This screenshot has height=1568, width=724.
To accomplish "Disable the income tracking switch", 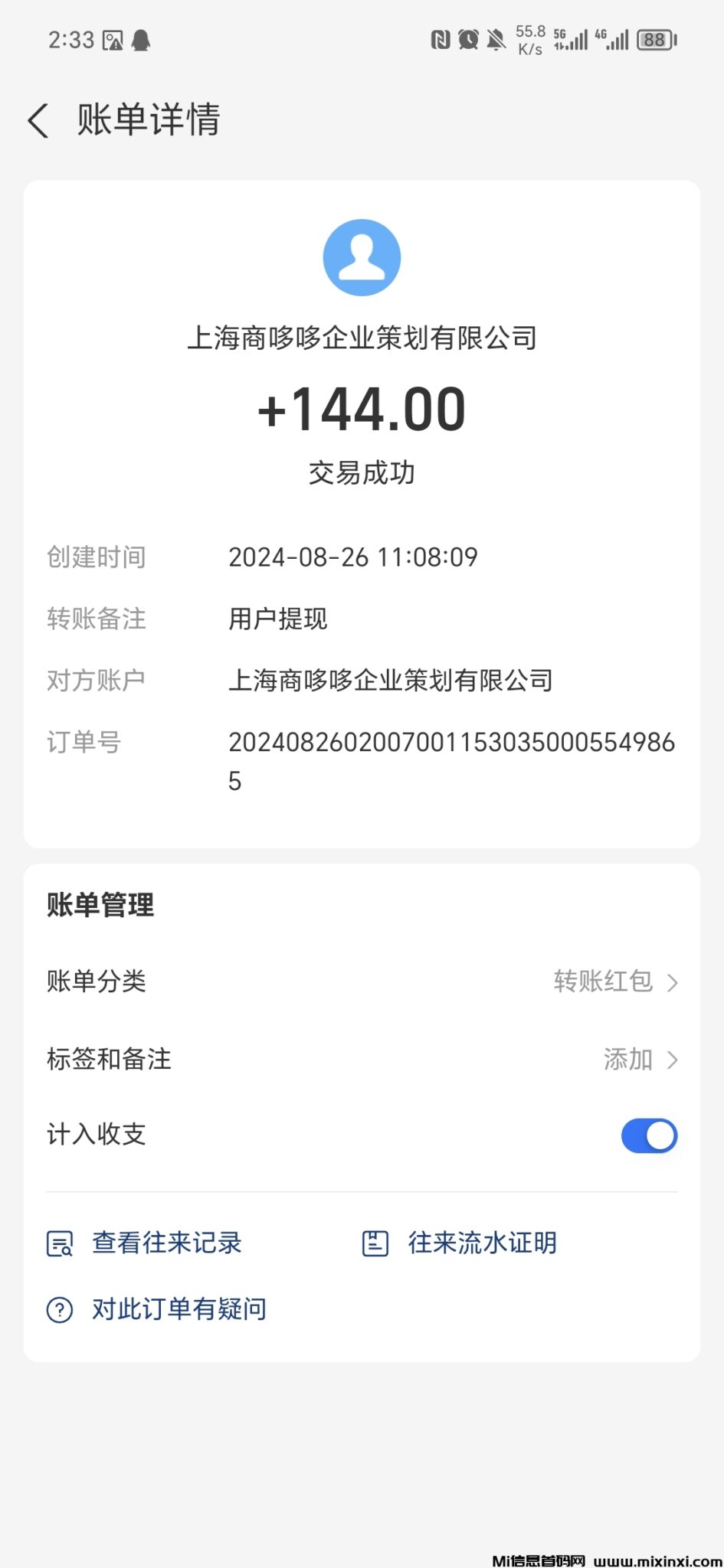I will pyautogui.click(x=648, y=1135).
